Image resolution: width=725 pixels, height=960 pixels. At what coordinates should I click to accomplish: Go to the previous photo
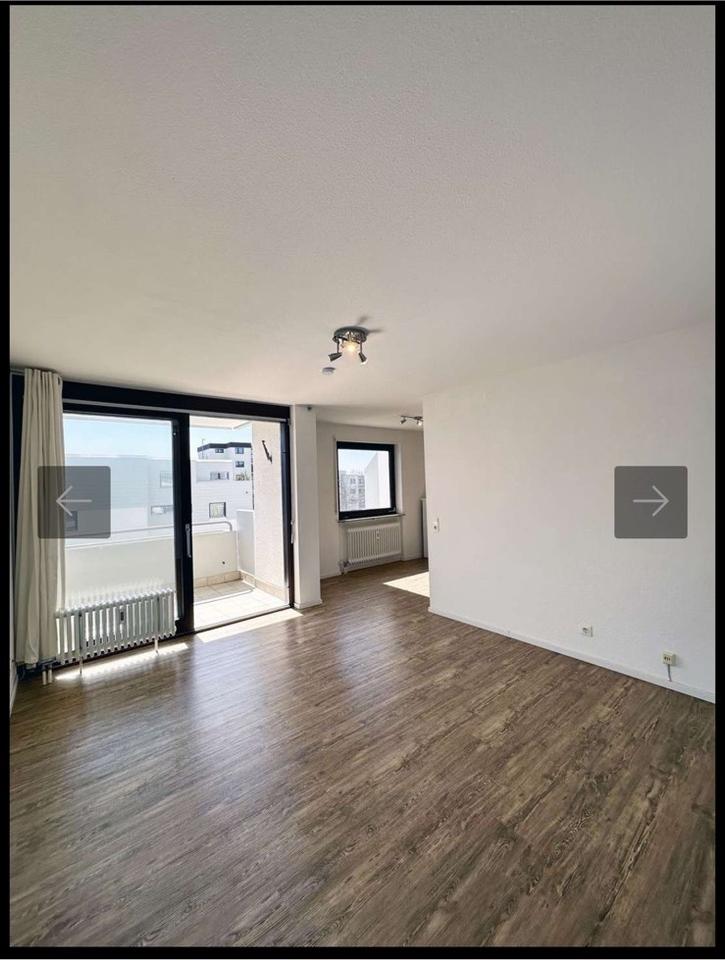(x=74, y=502)
